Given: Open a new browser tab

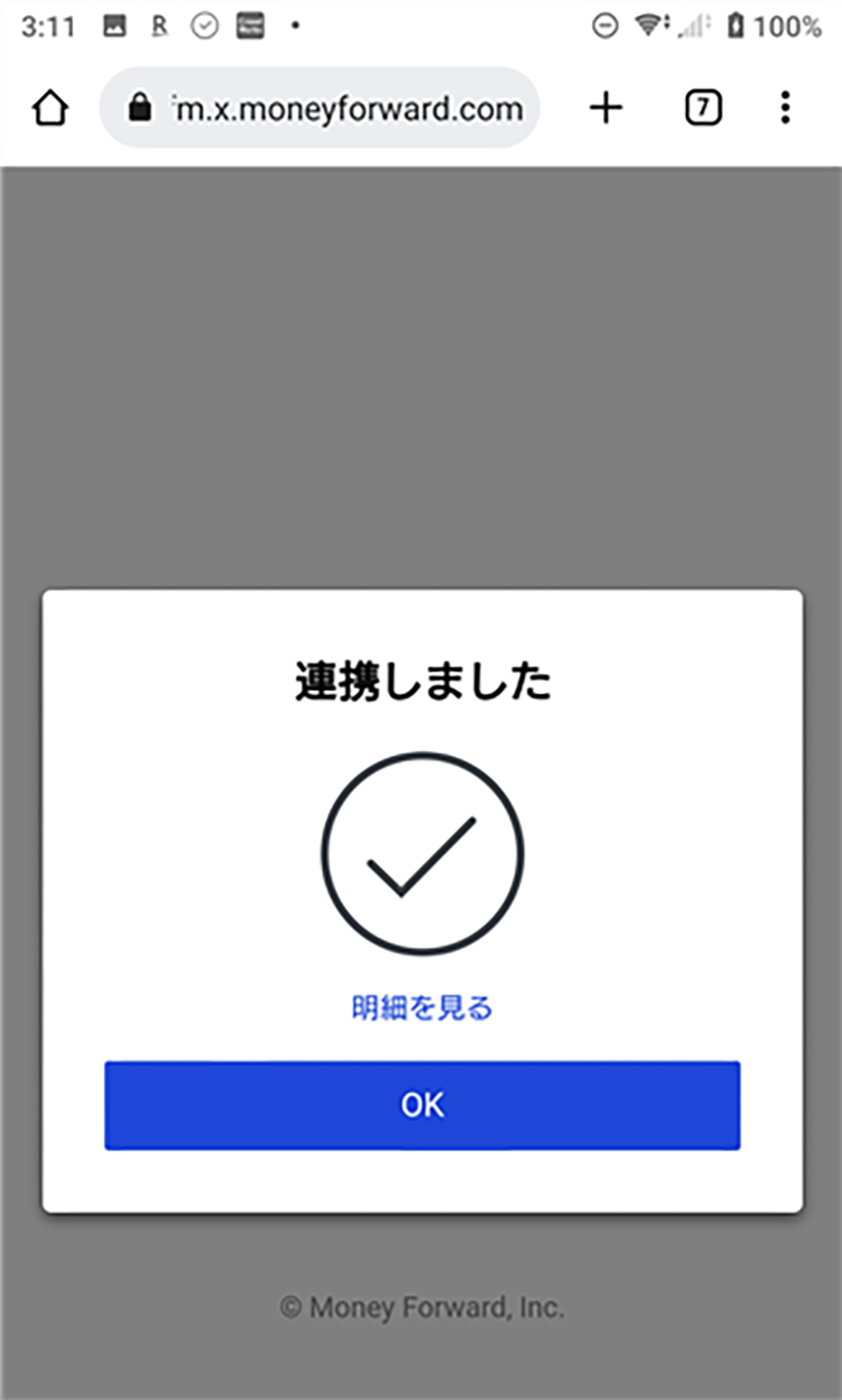Looking at the screenshot, I should click(x=606, y=108).
